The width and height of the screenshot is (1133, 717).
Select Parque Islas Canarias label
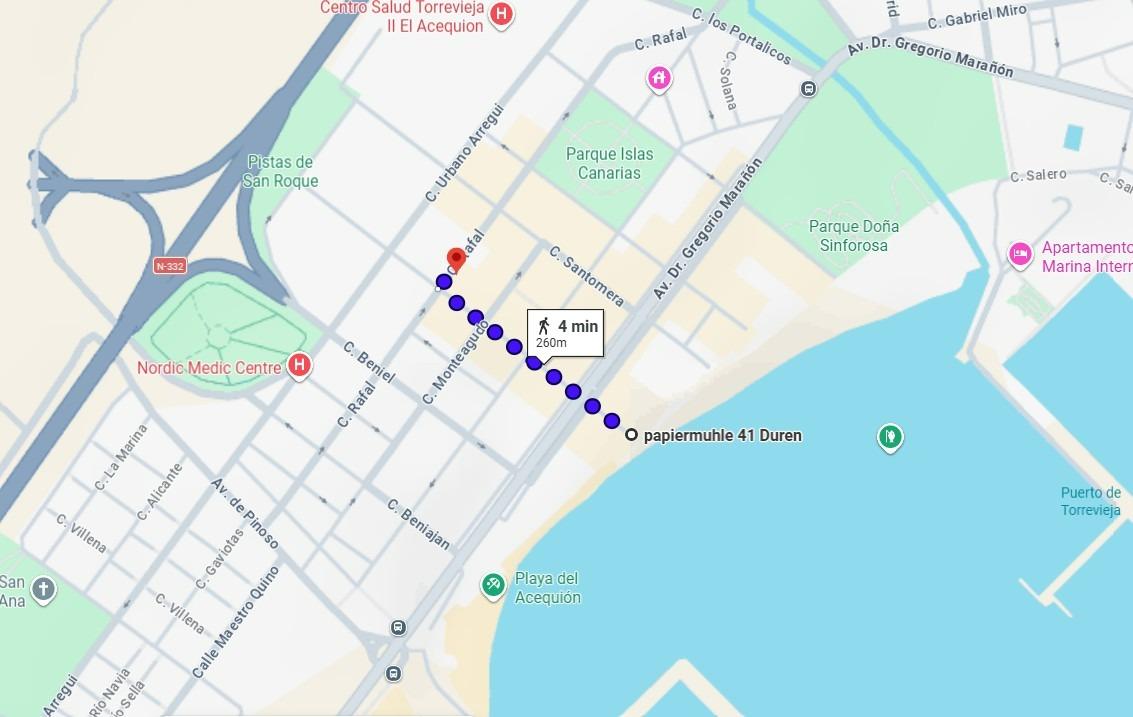pyautogui.click(x=609, y=163)
